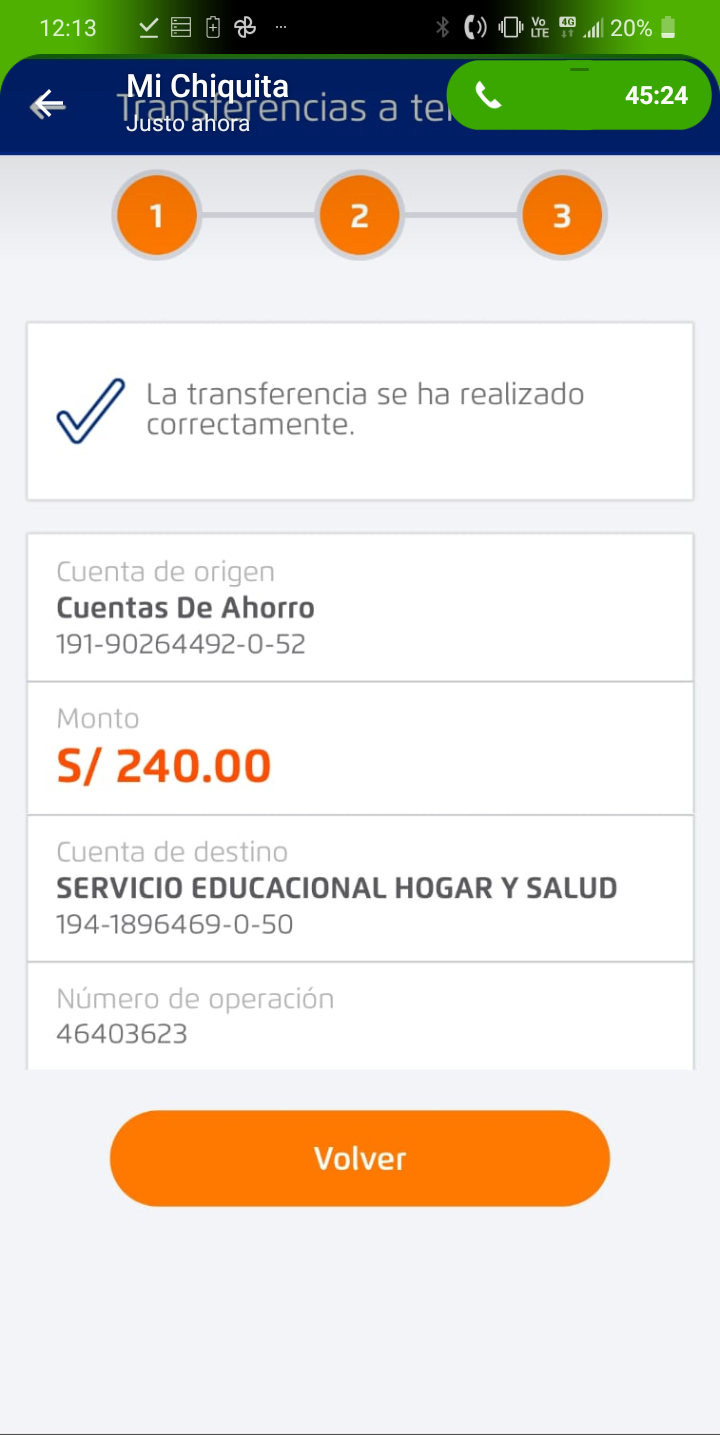Go back using the top arrow

(x=47, y=104)
